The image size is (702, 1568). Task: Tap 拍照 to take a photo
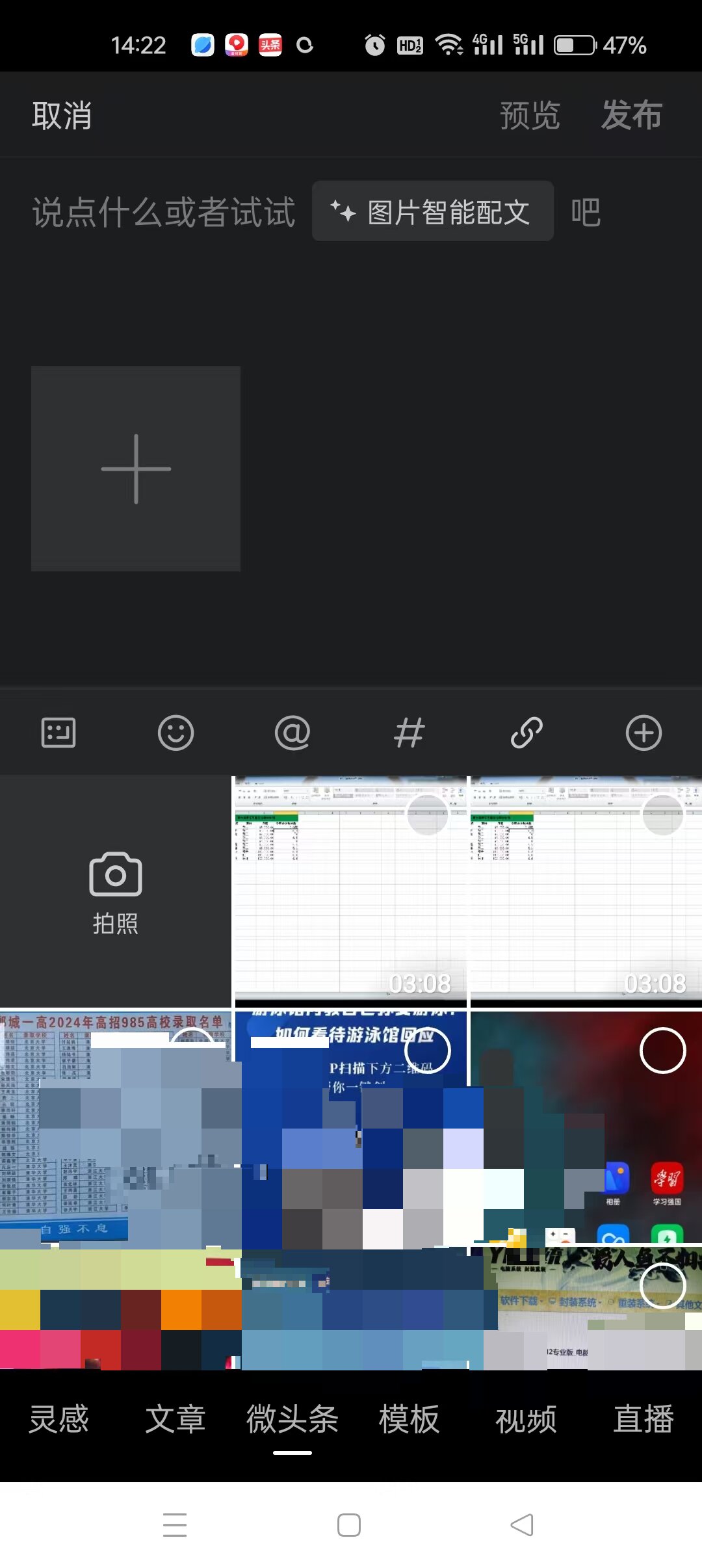(x=116, y=892)
